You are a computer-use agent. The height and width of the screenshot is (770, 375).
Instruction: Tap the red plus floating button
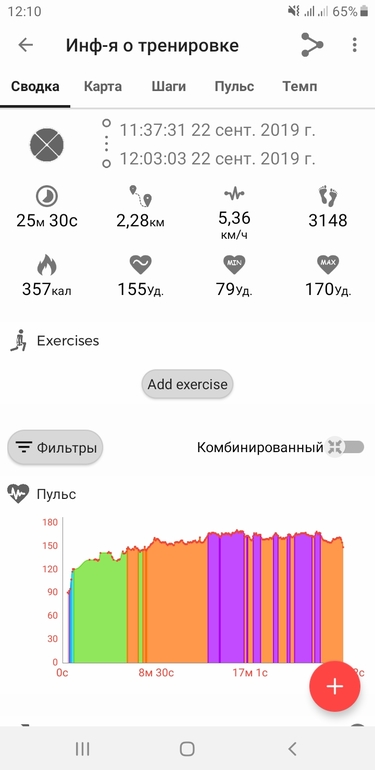[335, 686]
